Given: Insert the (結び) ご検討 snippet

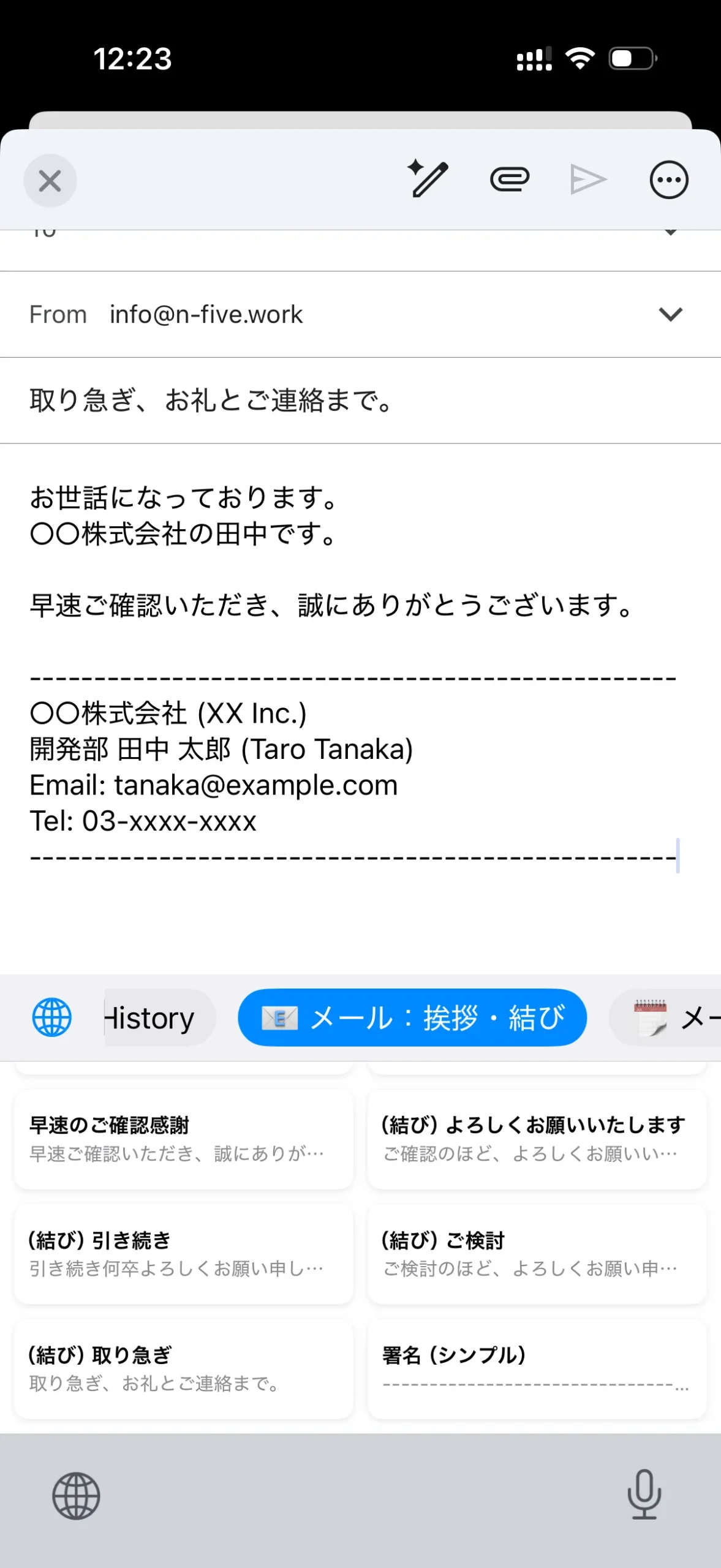Looking at the screenshot, I should (537, 1253).
